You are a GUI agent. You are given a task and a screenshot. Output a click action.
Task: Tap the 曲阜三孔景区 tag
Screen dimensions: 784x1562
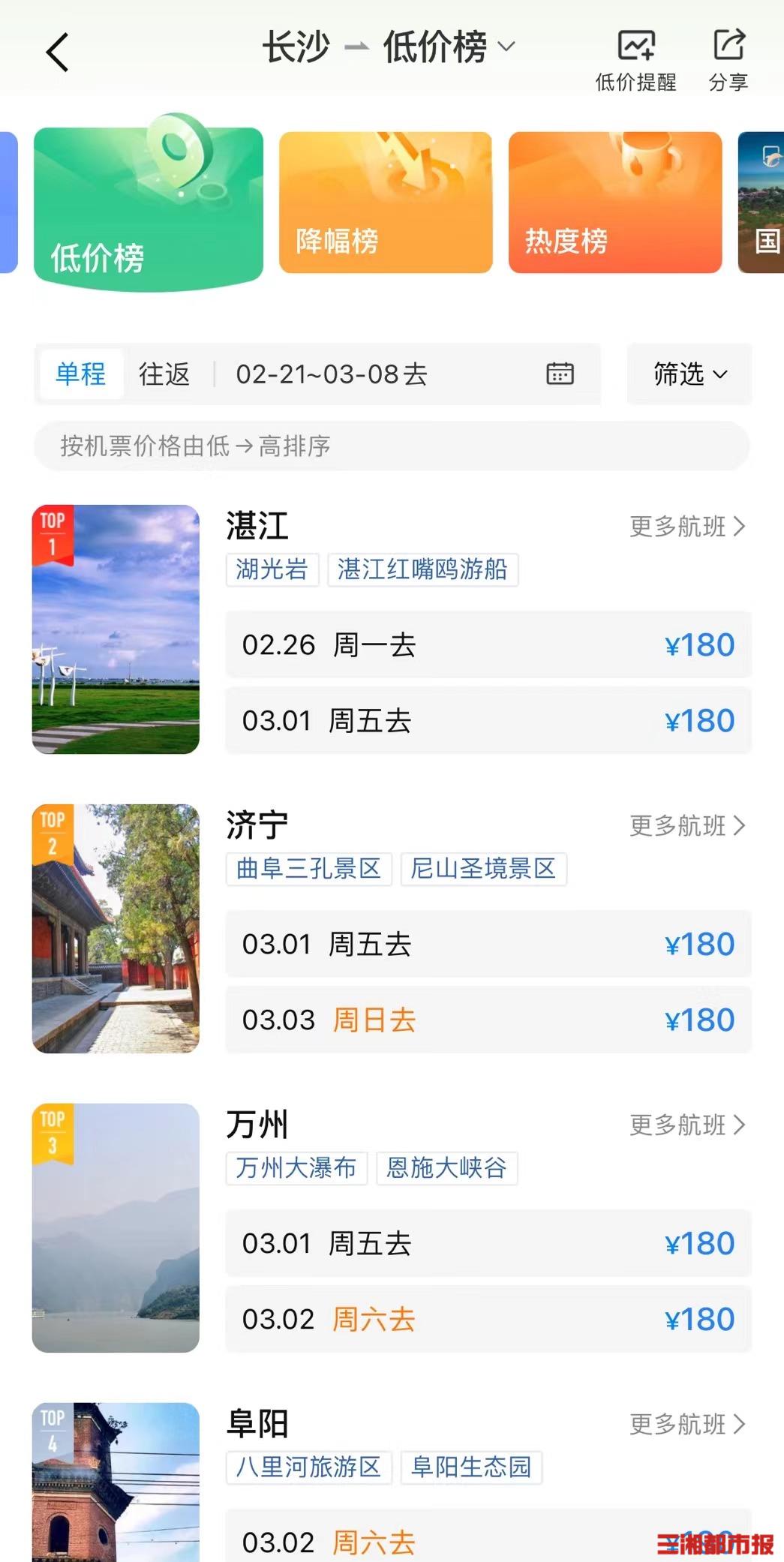pyautogui.click(x=307, y=870)
